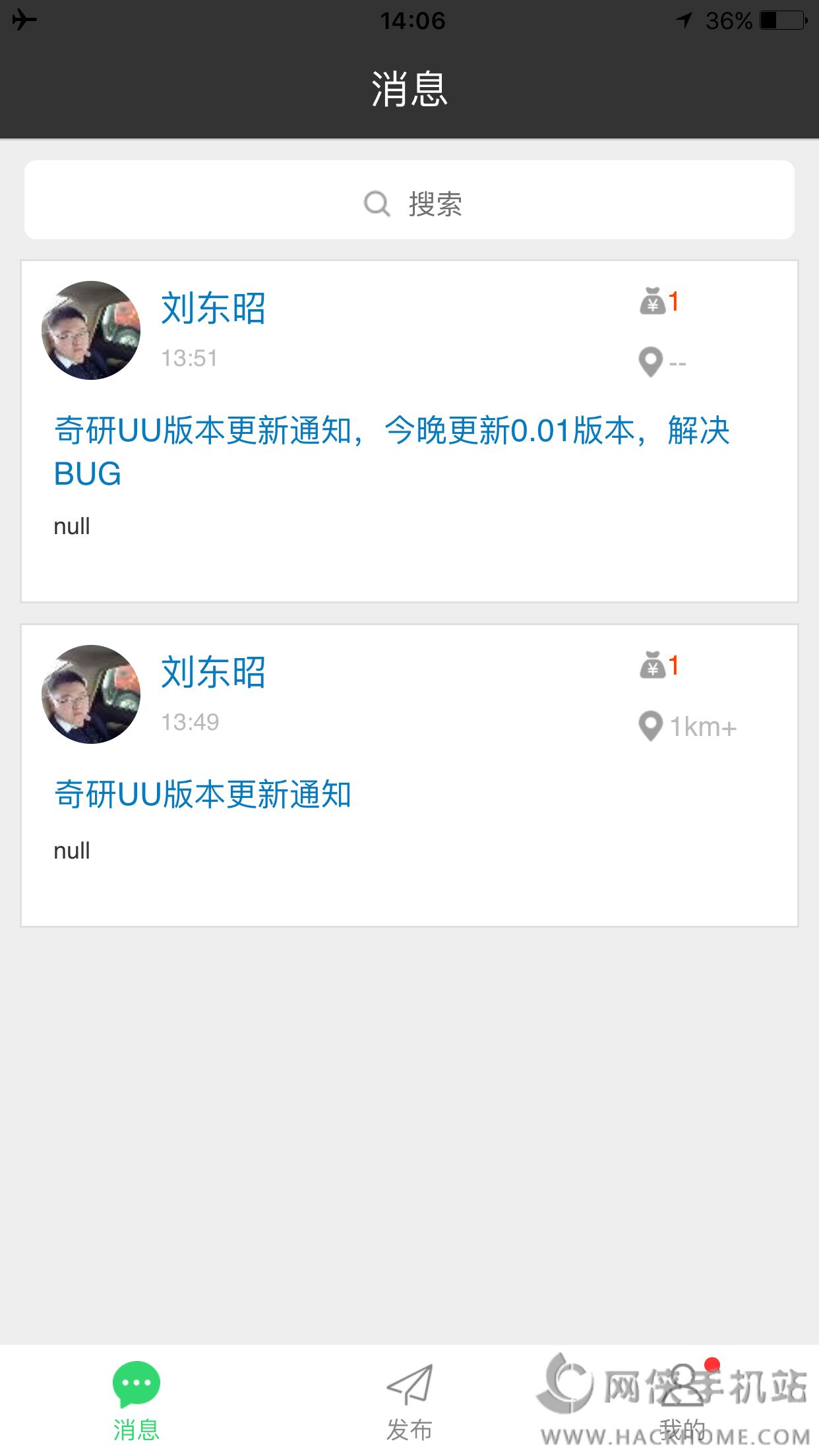The width and height of the screenshot is (819, 1456).
Task: Open the 13:51 message about 今晚更新0.01版本
Action: coord(392,452)
